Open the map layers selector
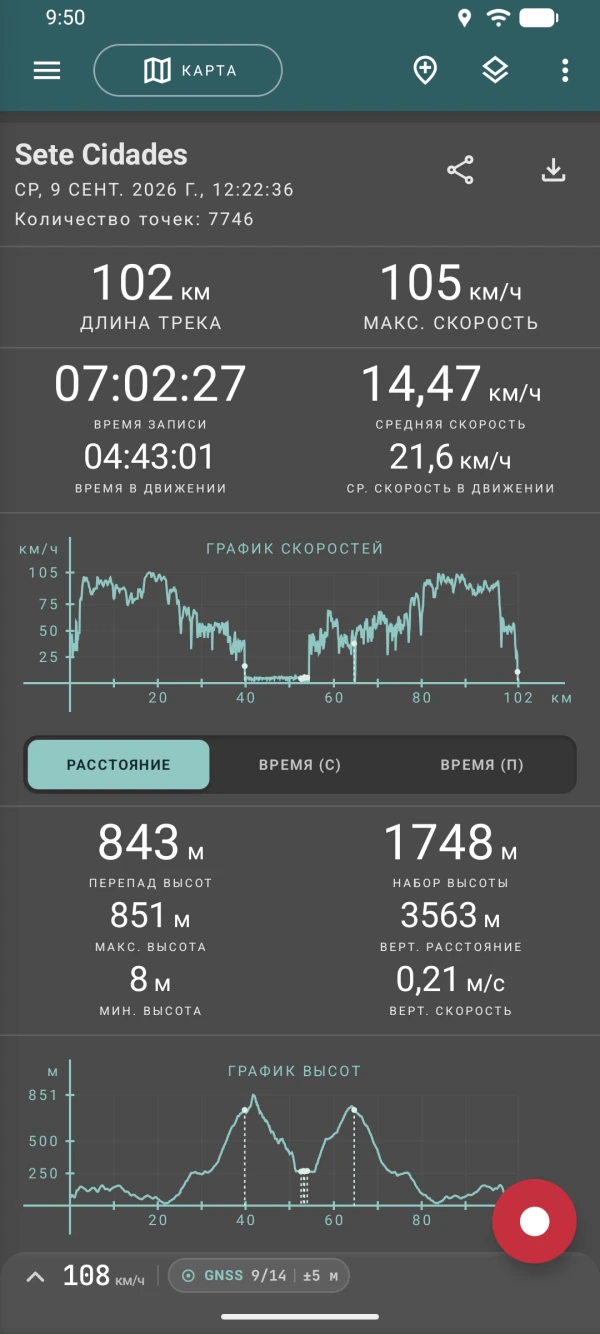 click(495, 71)
